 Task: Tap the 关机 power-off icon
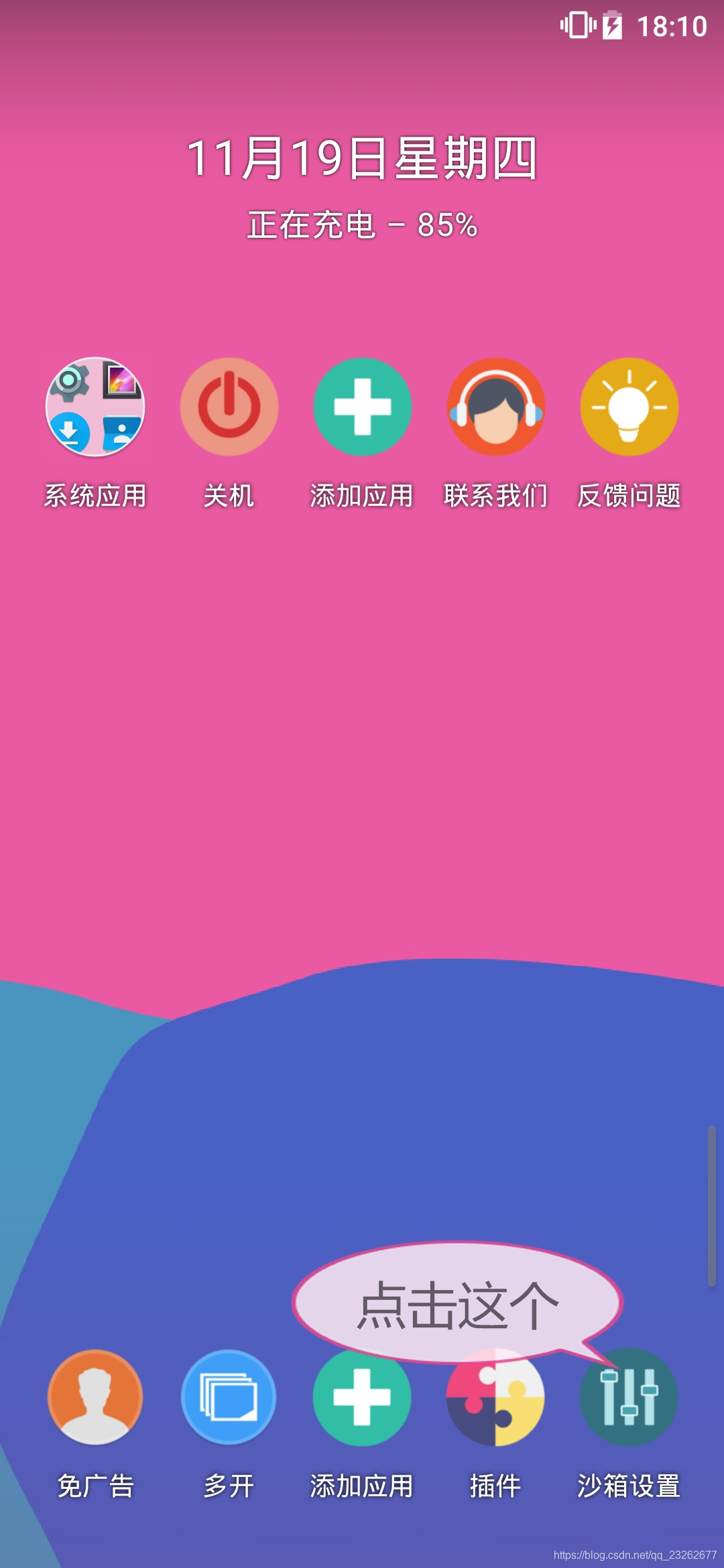point(229,407)
